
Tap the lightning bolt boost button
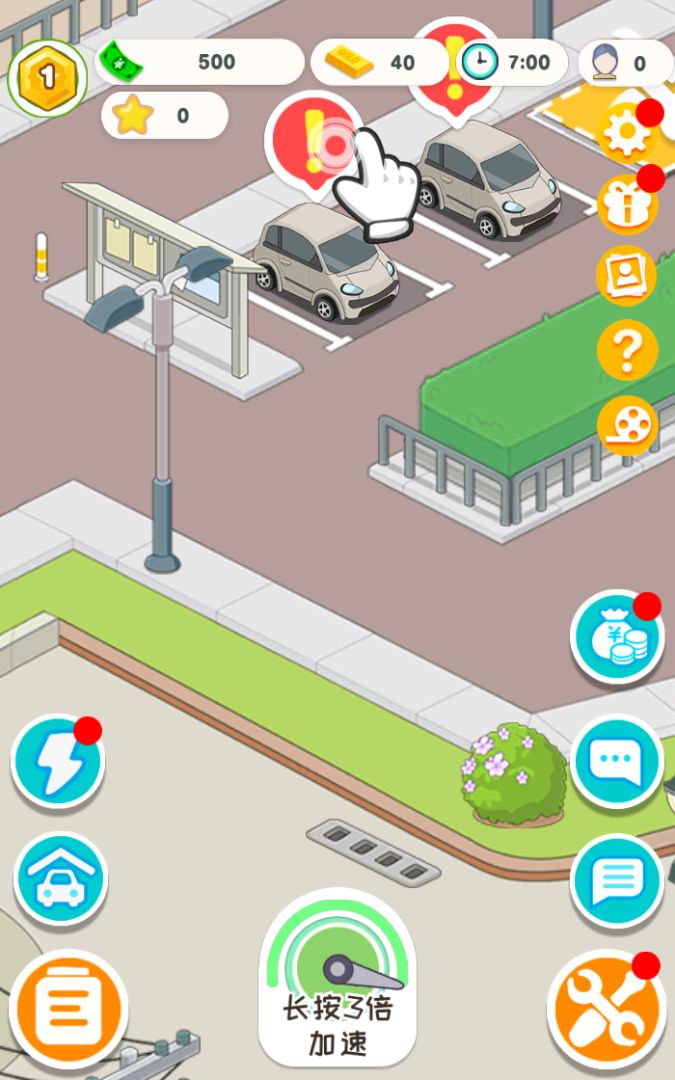(x=58, y=762)
